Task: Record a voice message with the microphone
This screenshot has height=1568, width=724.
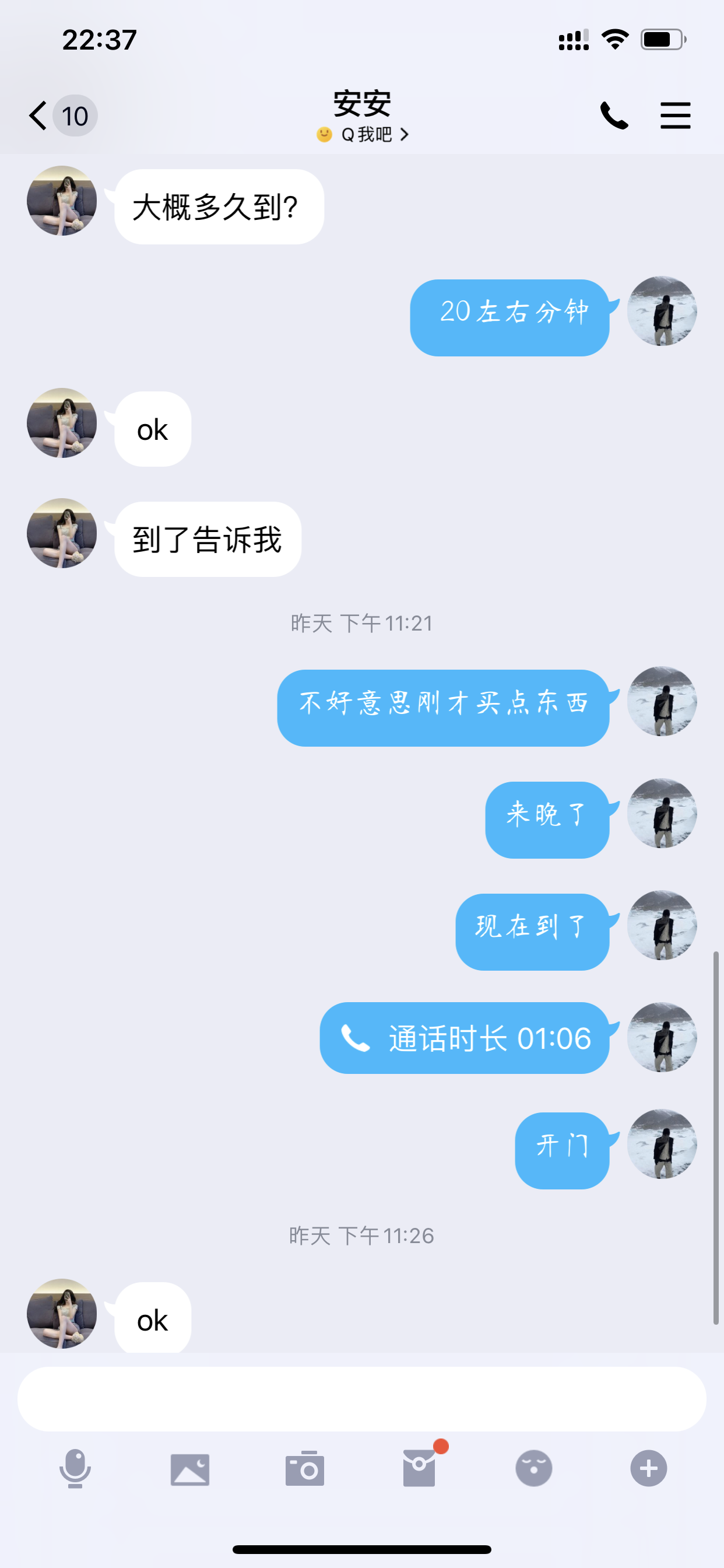Action: (x=75, y=1469)
